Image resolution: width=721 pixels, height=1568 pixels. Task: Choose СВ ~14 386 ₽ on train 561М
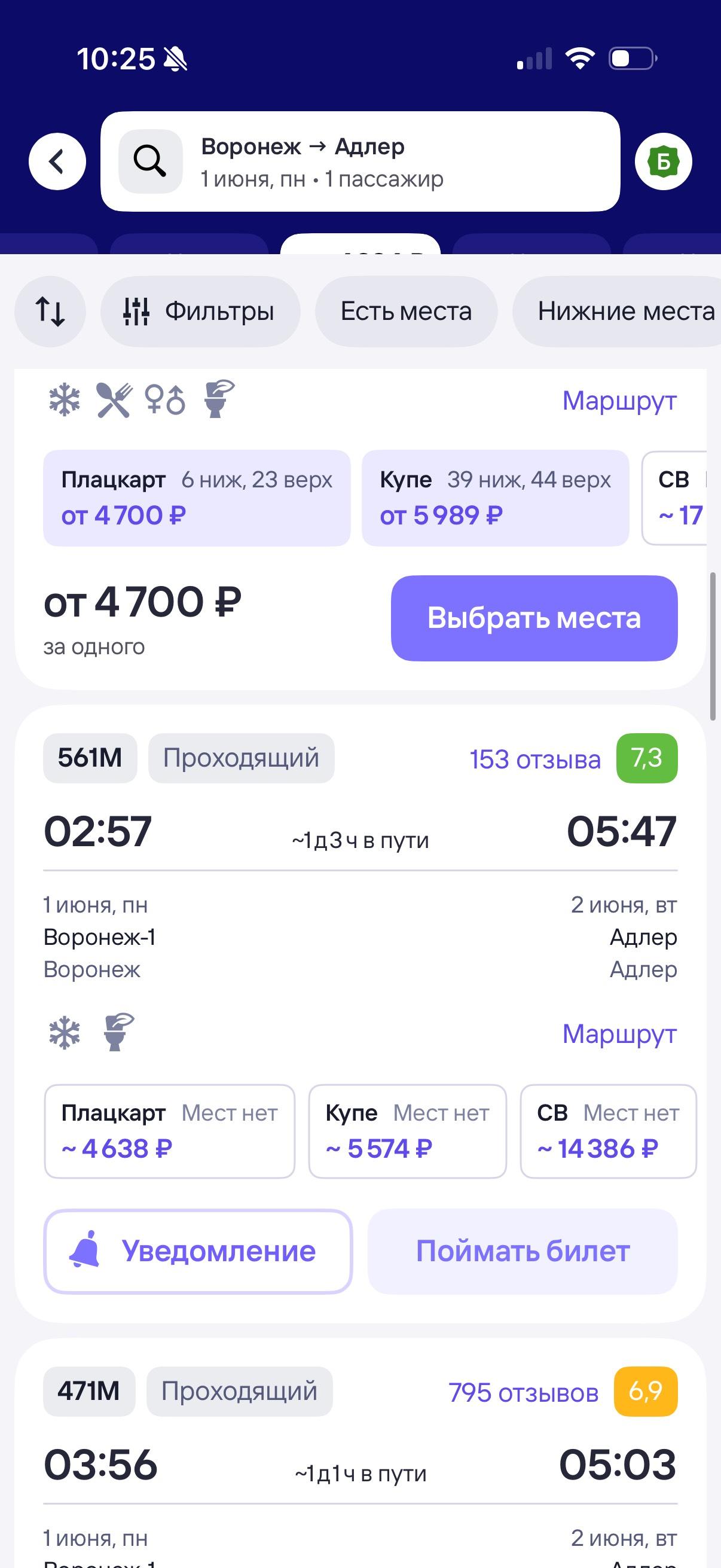point(608,1131)
